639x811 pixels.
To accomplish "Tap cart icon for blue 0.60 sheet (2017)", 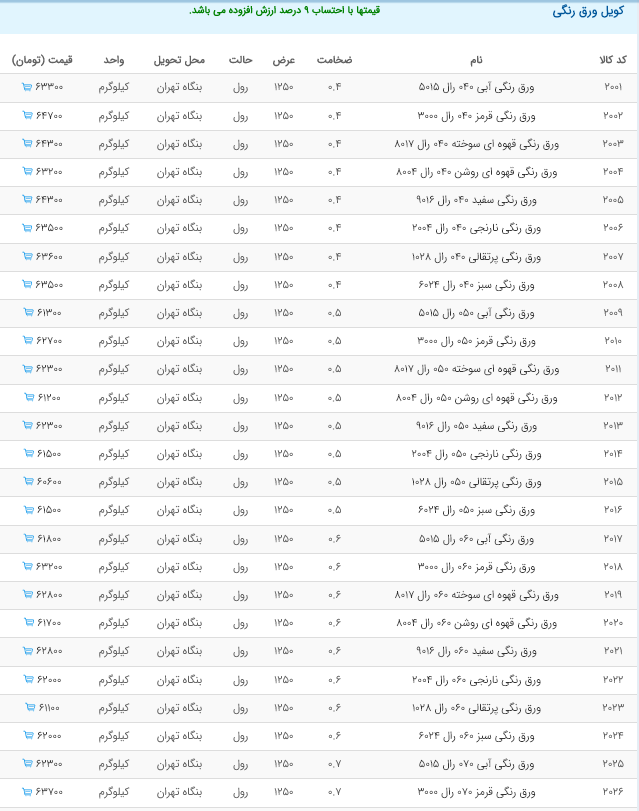I will click(28, 538).
